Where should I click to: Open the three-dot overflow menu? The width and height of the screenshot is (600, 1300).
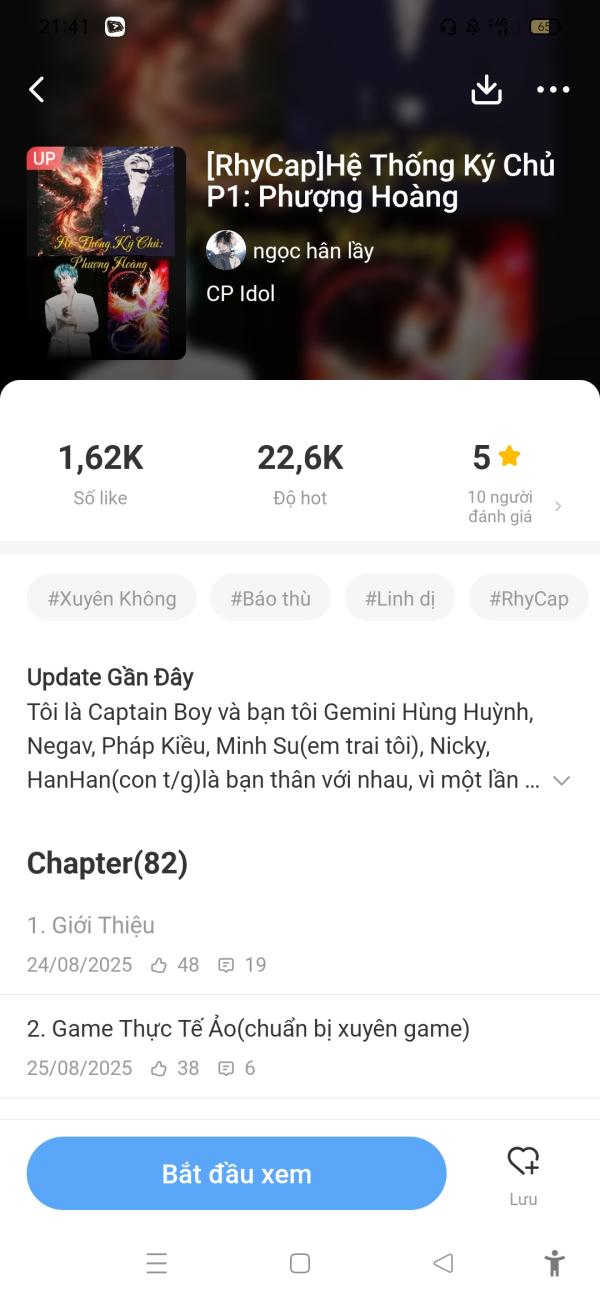tap(552, 90)
